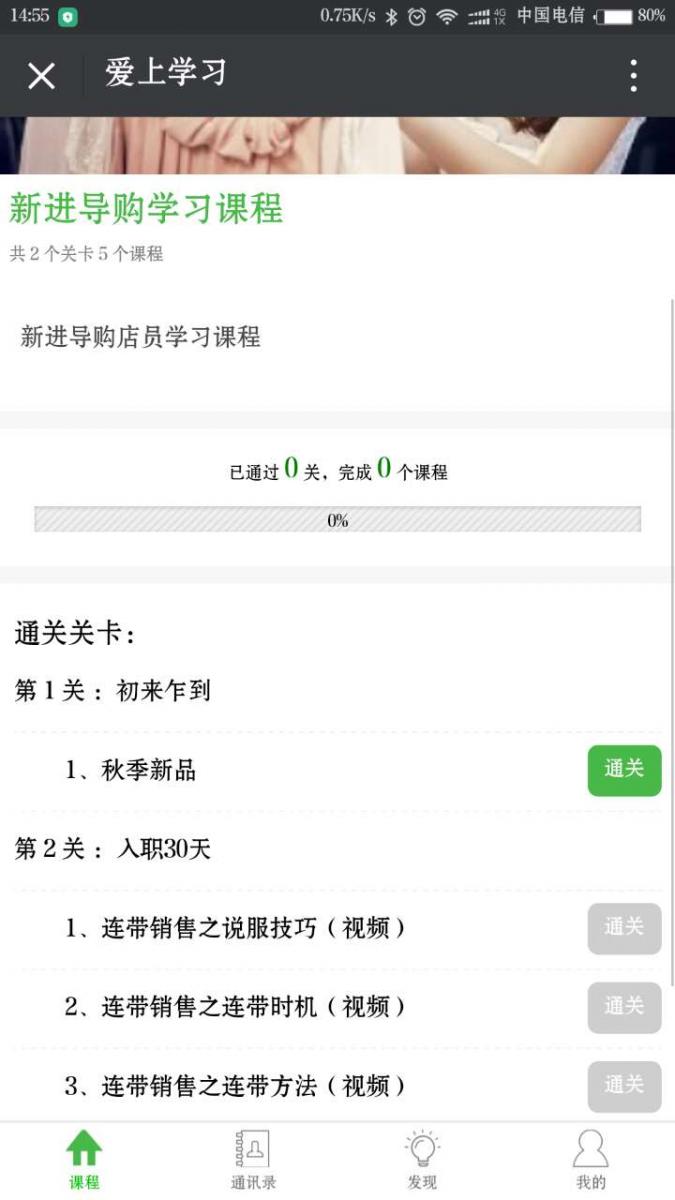Switch to the 通讯录 tab

click(x=253, y=1160)
